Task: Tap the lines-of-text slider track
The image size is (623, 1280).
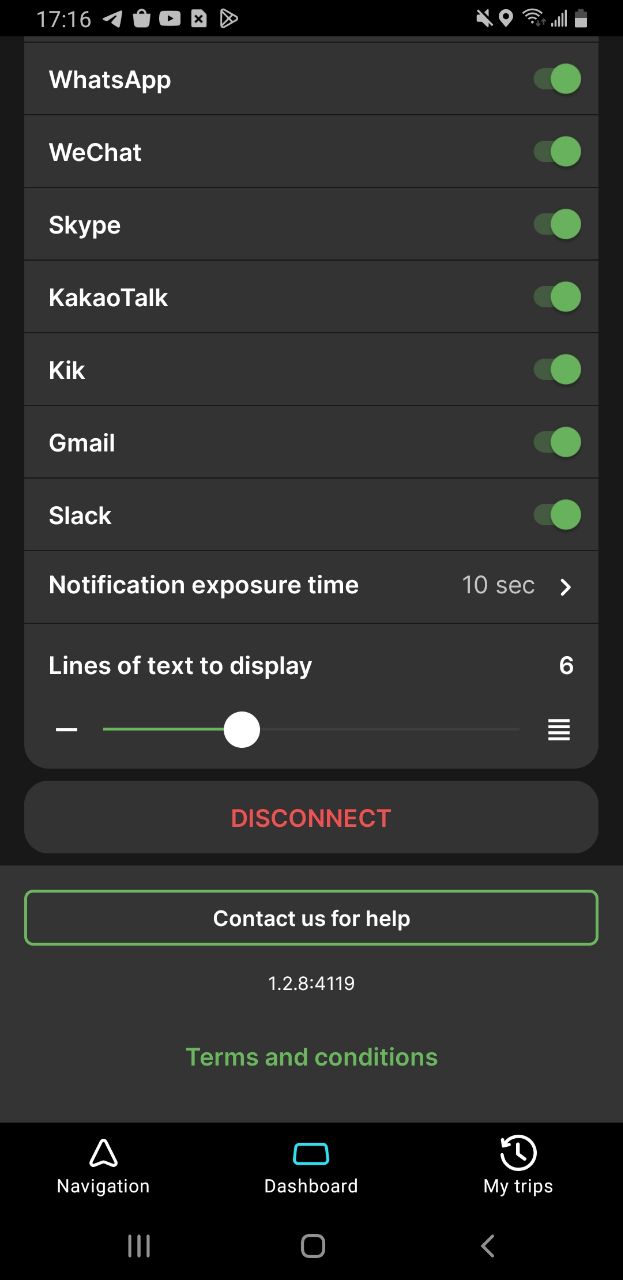Action: click(x=311, y=730)
